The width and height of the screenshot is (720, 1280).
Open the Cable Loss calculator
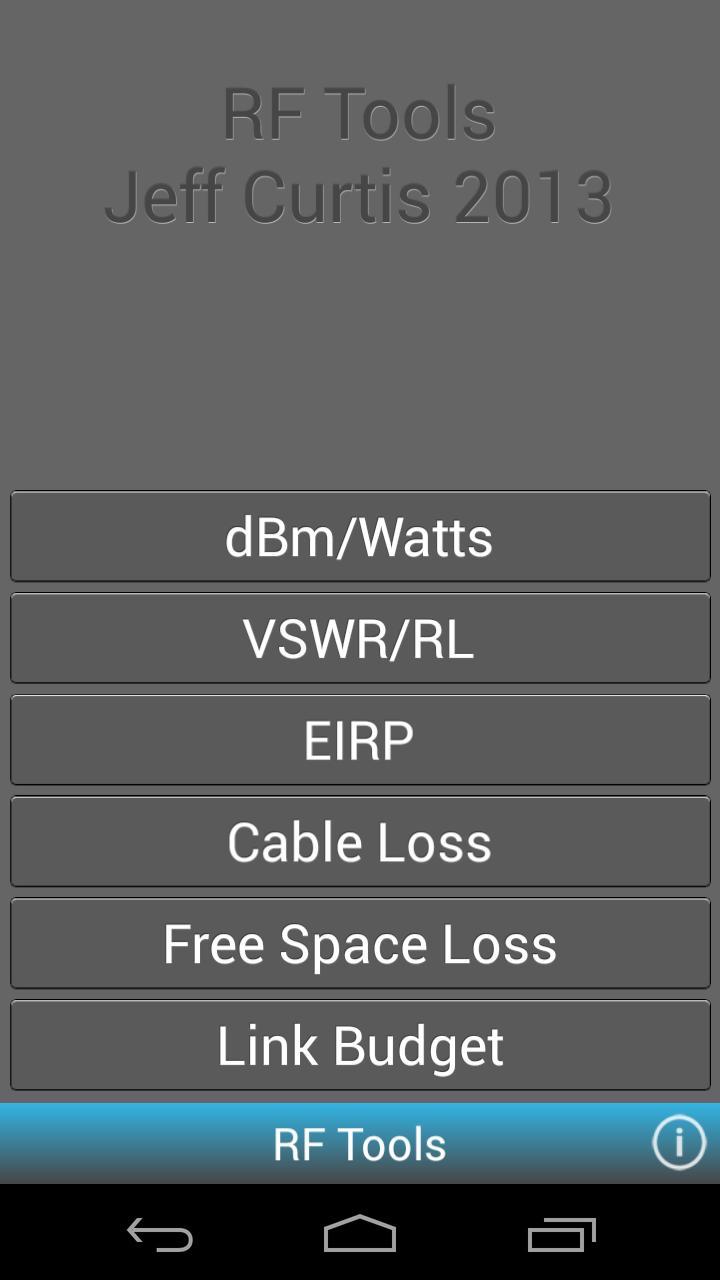360,841
